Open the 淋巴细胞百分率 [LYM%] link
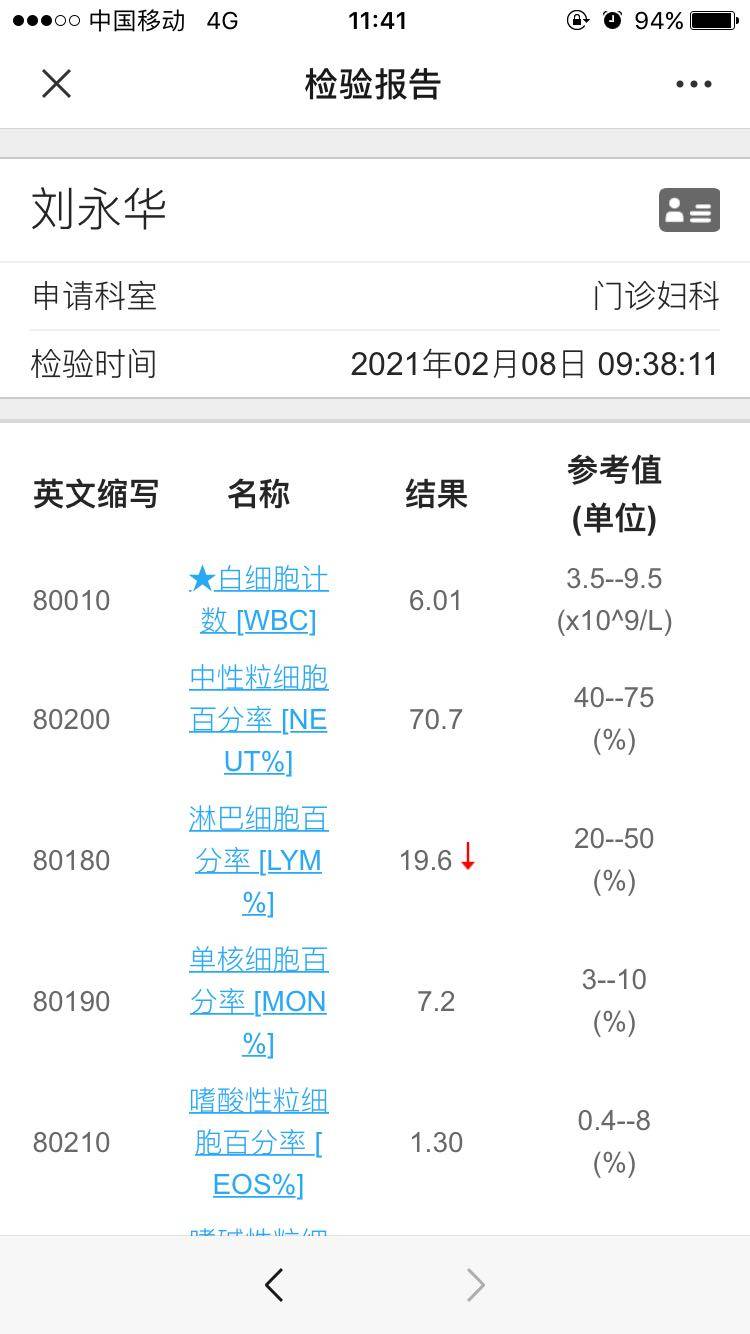750x1334 pixels. tap(259, 861)
